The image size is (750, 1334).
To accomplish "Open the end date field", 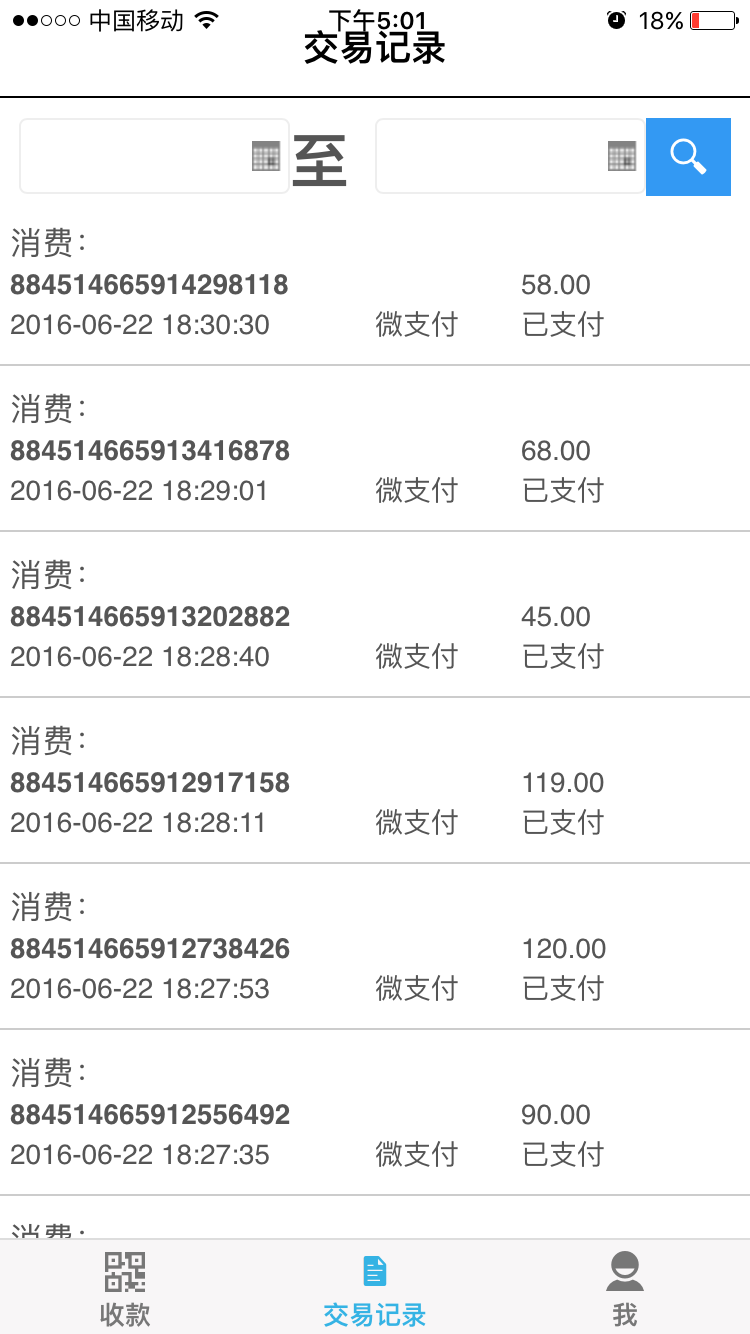I will [x=510, y=156].
